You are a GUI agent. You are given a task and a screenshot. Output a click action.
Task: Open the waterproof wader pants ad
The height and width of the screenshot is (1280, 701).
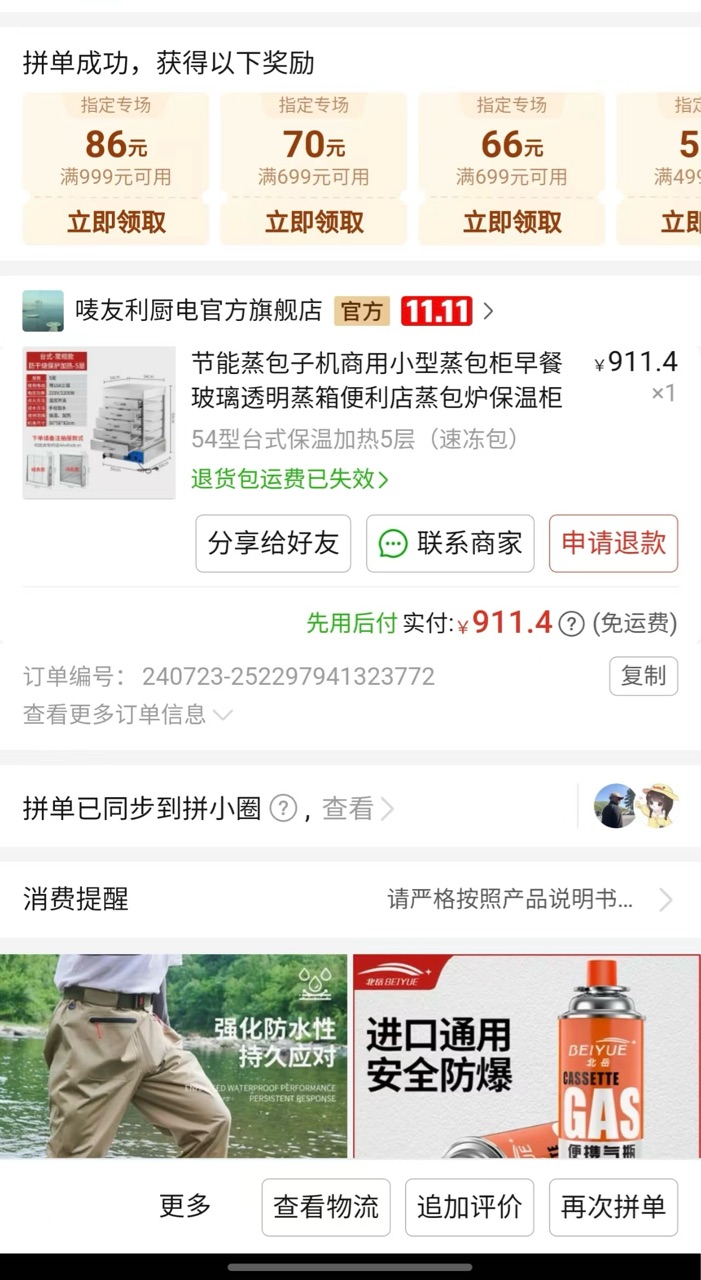pos(173,1055)
